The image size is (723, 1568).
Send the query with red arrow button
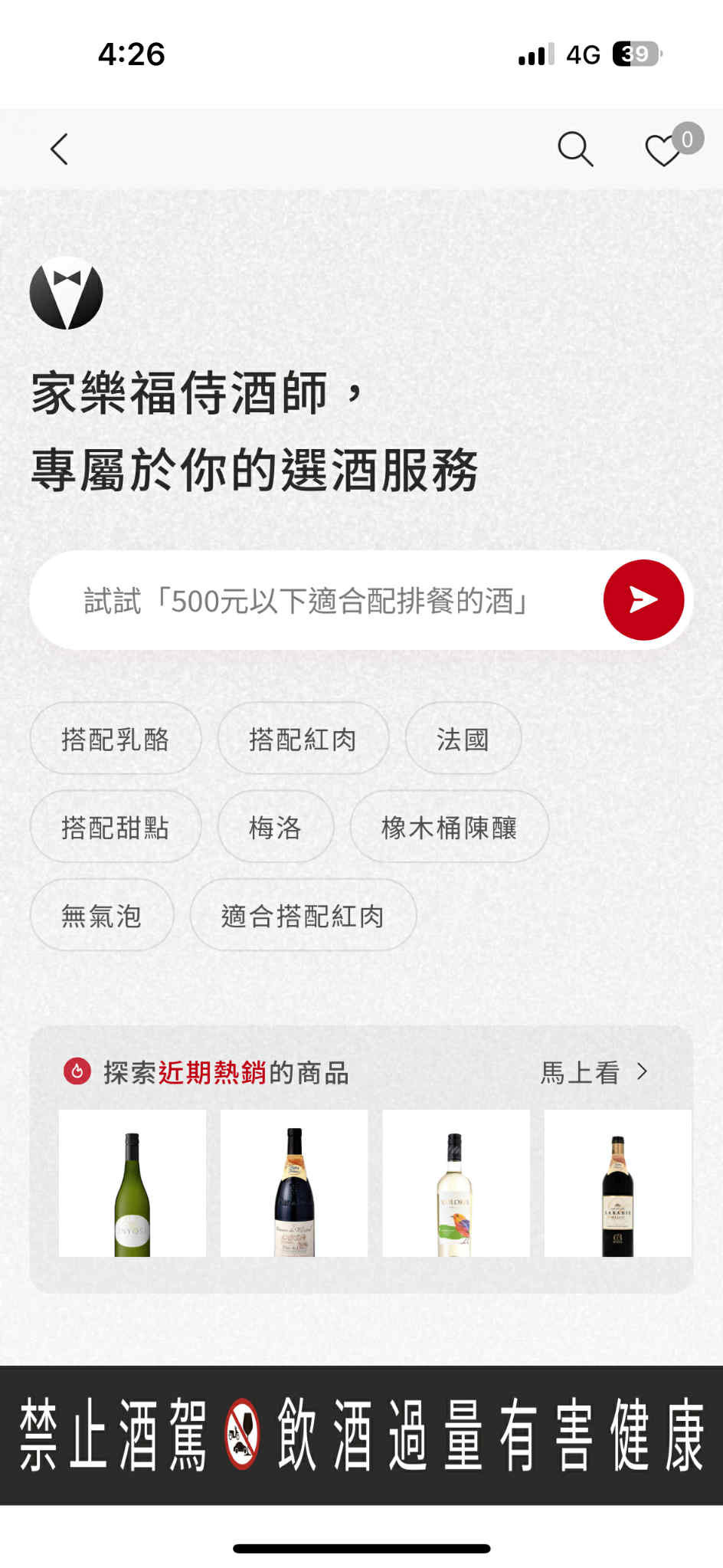pos(643,600)
